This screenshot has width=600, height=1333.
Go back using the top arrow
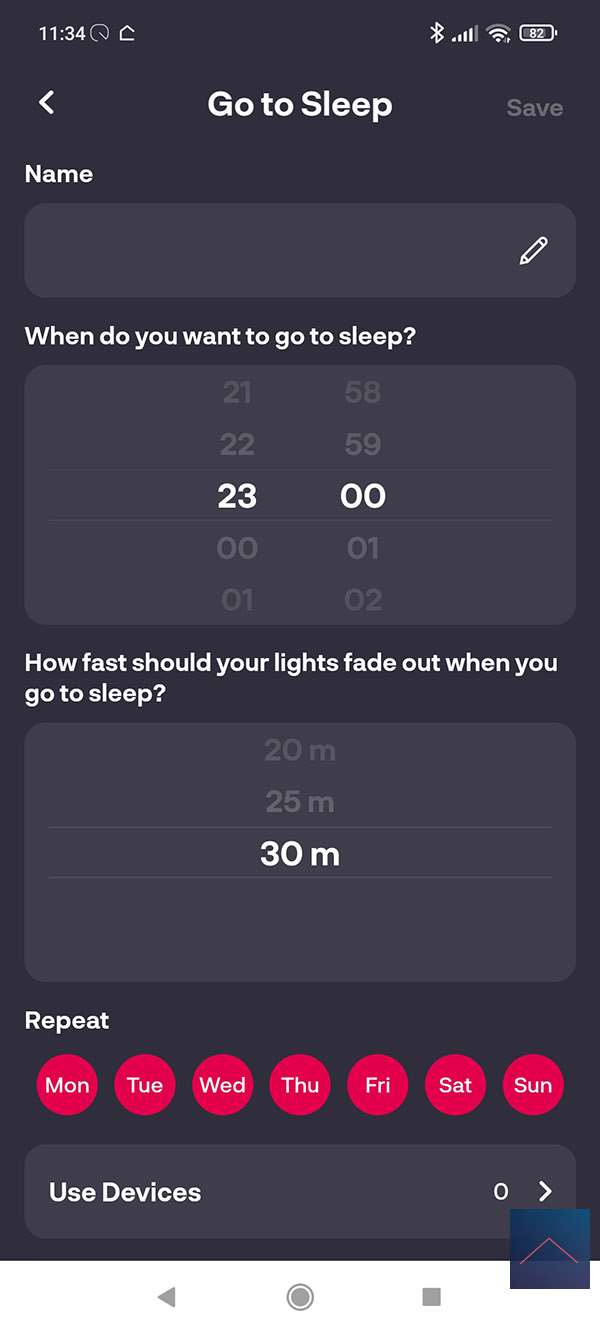[46, 103]
